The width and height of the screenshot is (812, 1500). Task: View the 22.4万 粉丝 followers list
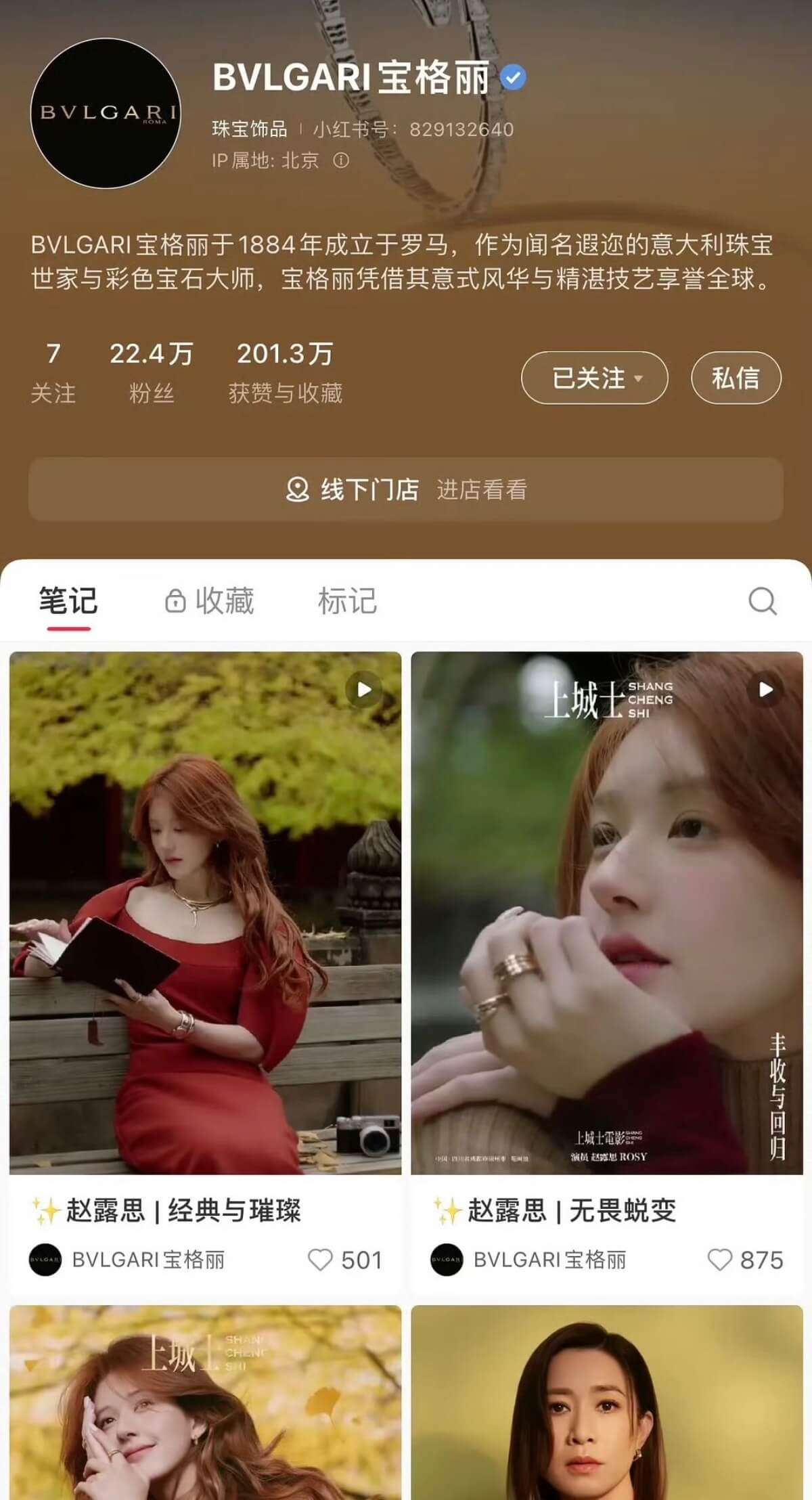click(x=152, y=372)
